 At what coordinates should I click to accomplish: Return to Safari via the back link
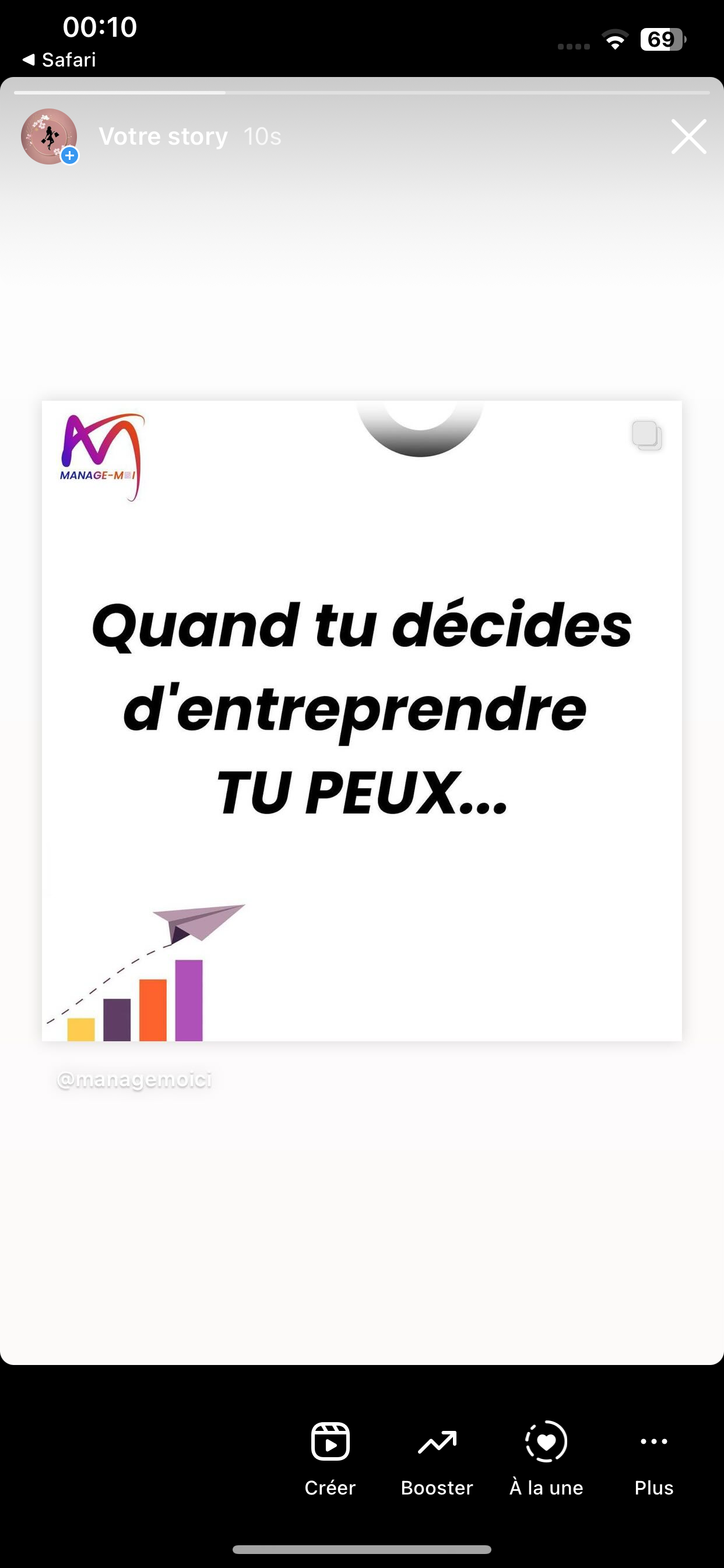[59, 60]
